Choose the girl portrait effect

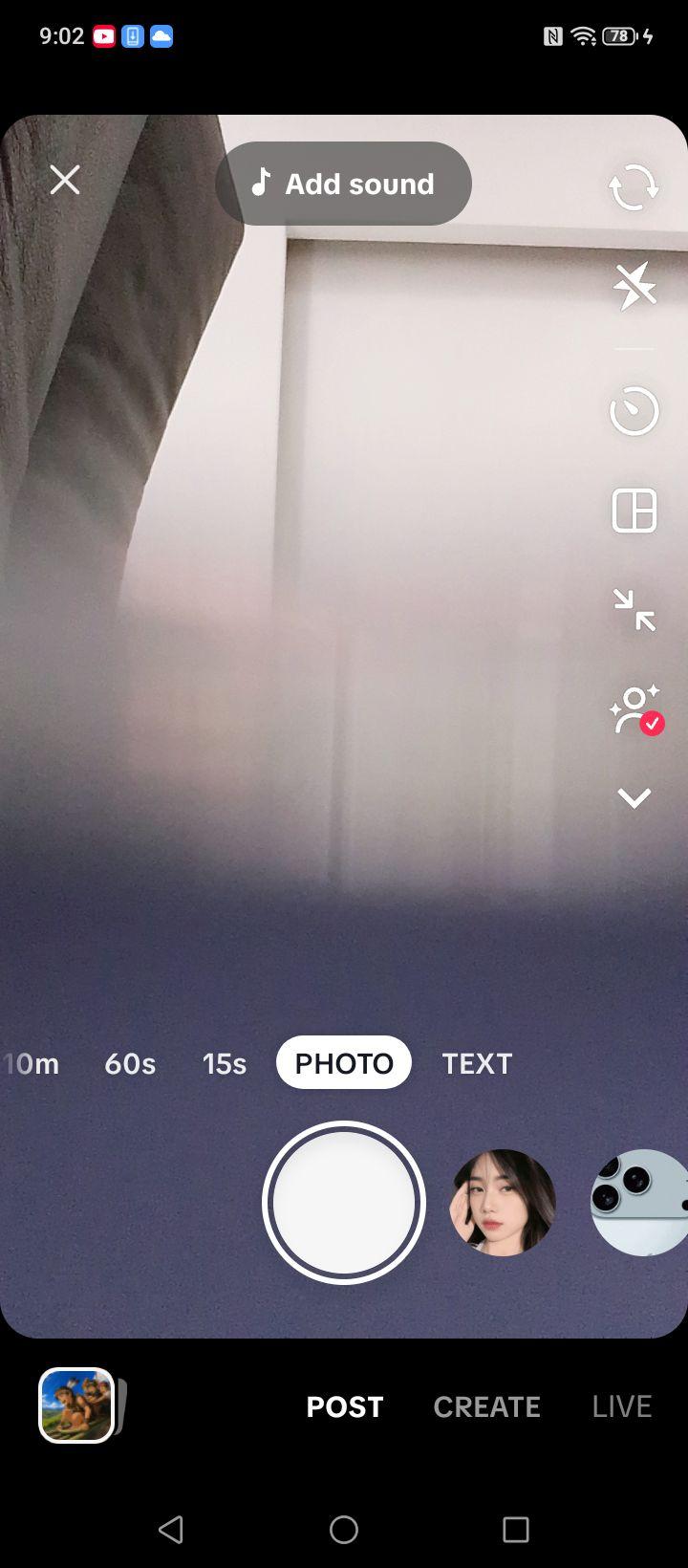pos(503,1203)
